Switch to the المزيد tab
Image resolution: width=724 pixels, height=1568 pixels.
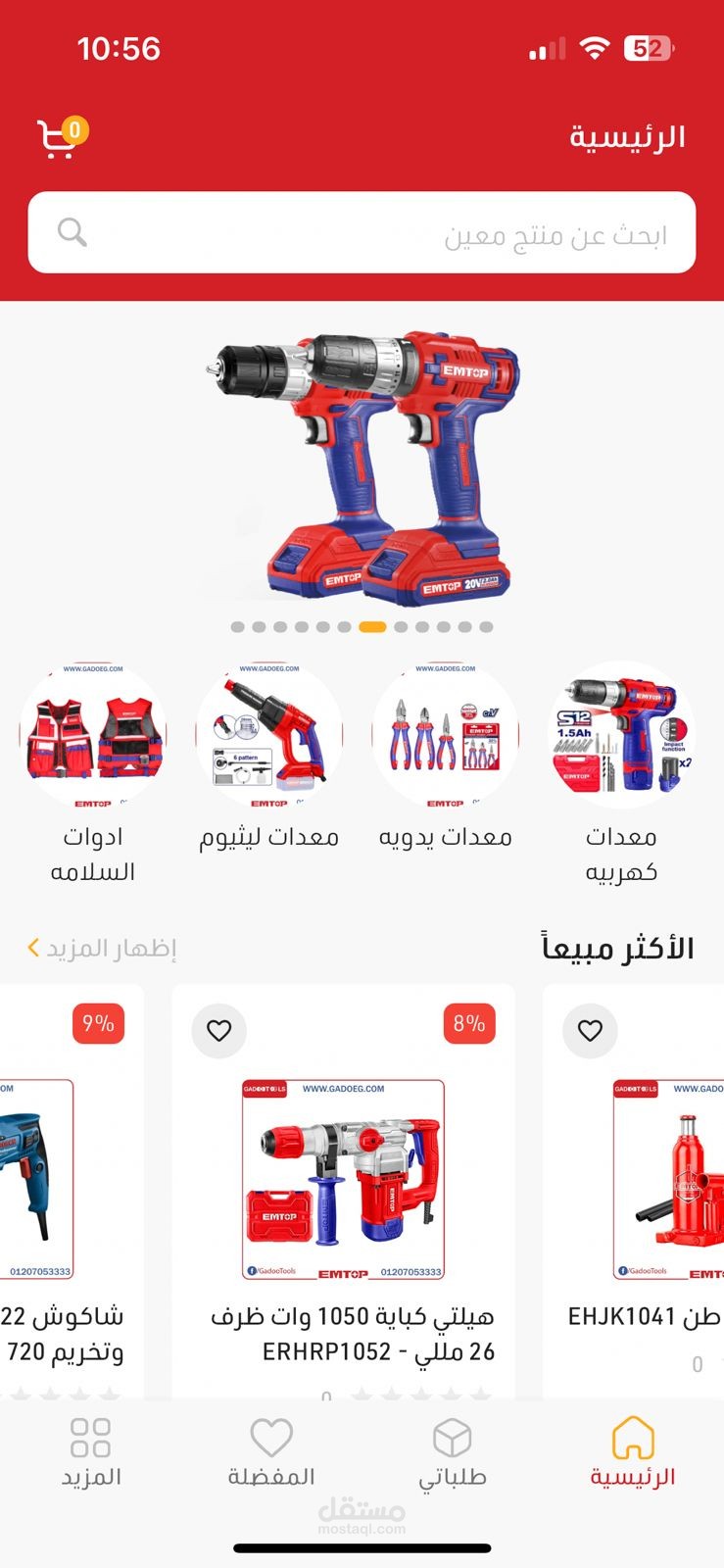point(91,1452)
